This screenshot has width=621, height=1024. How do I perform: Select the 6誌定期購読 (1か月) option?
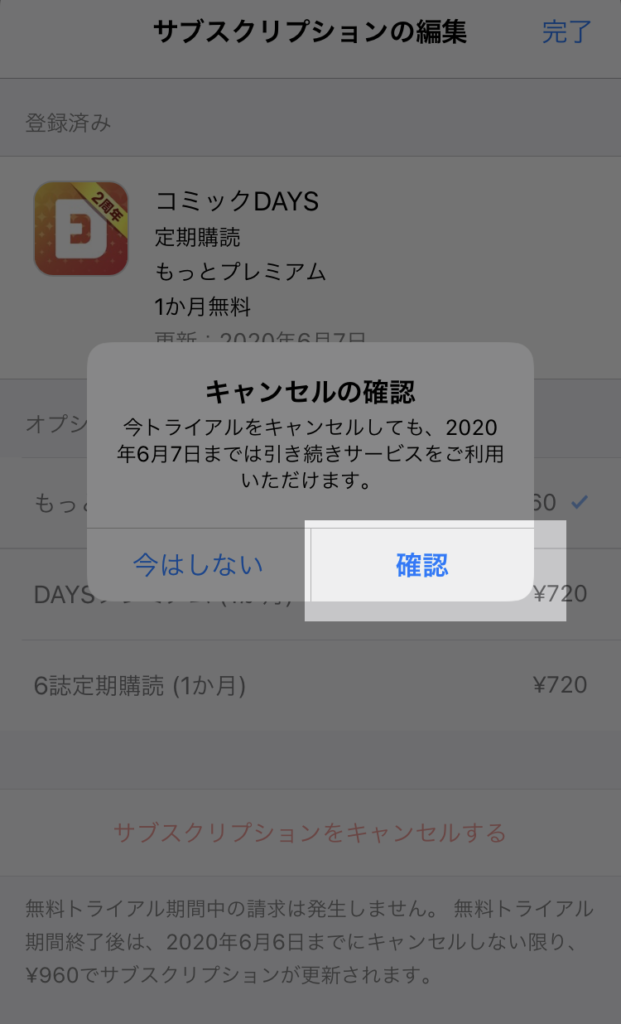[310, 685]
